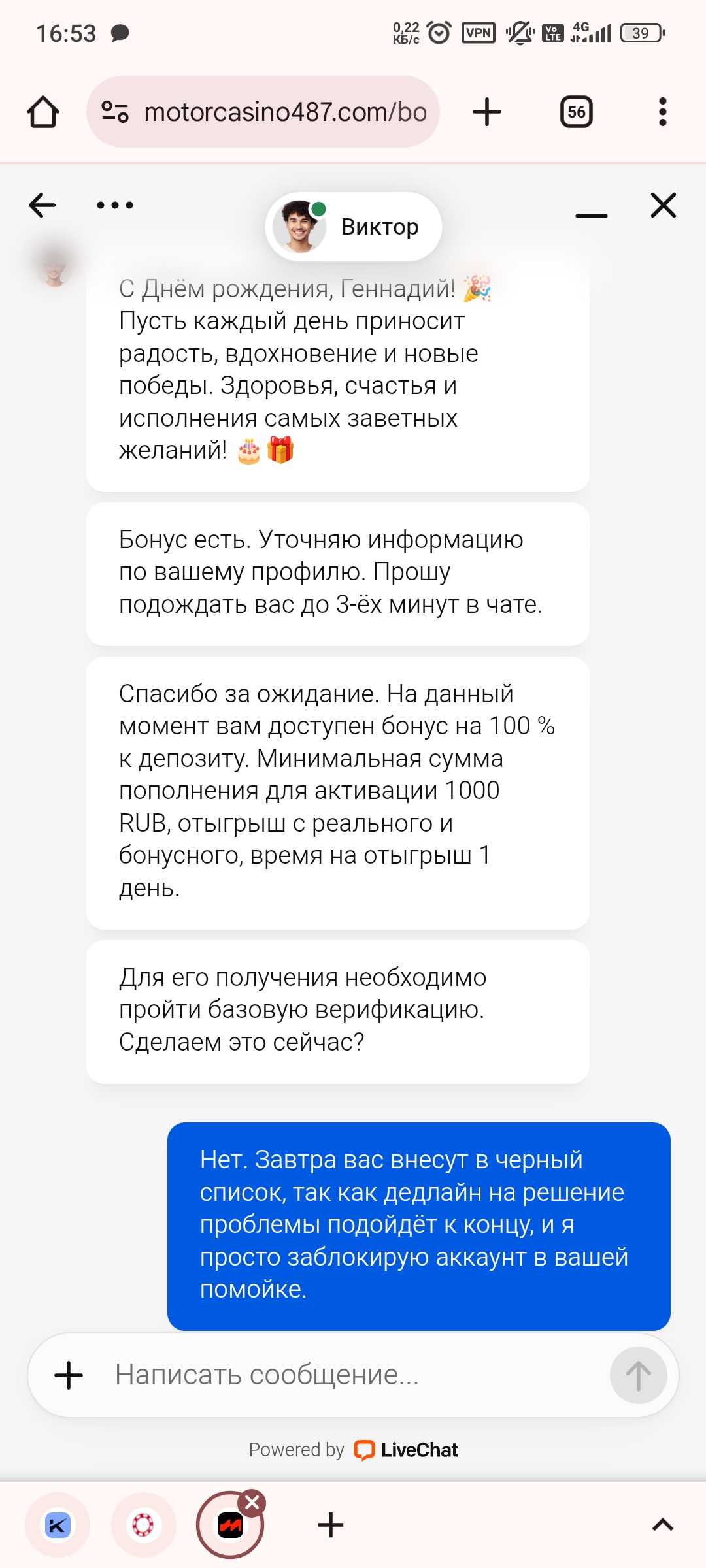Close the chat with Виктор

664,205
